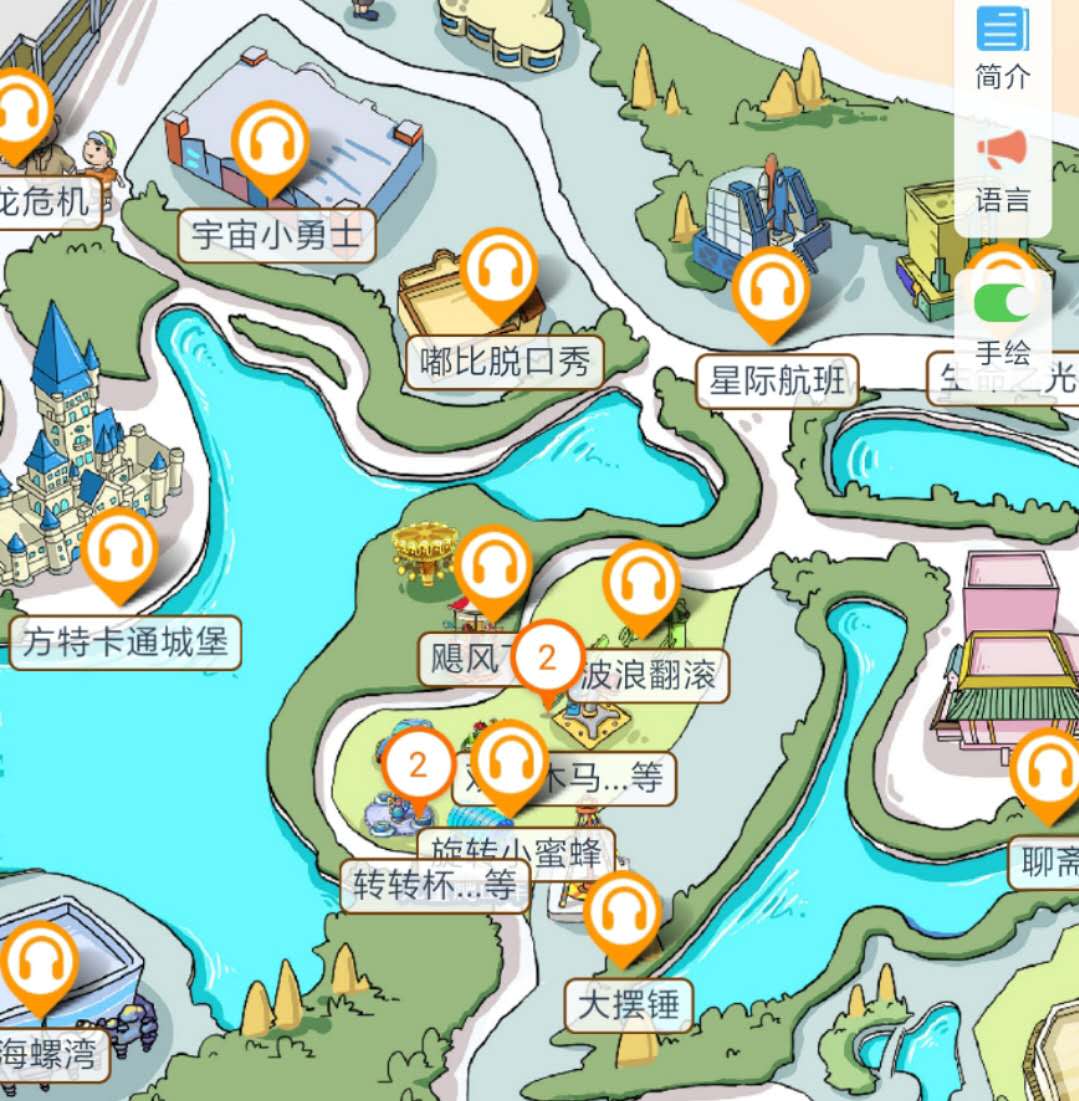Open the 方特卡通城堡 label
Screen dimensions: 1079x1101
(x=125, y=642)
